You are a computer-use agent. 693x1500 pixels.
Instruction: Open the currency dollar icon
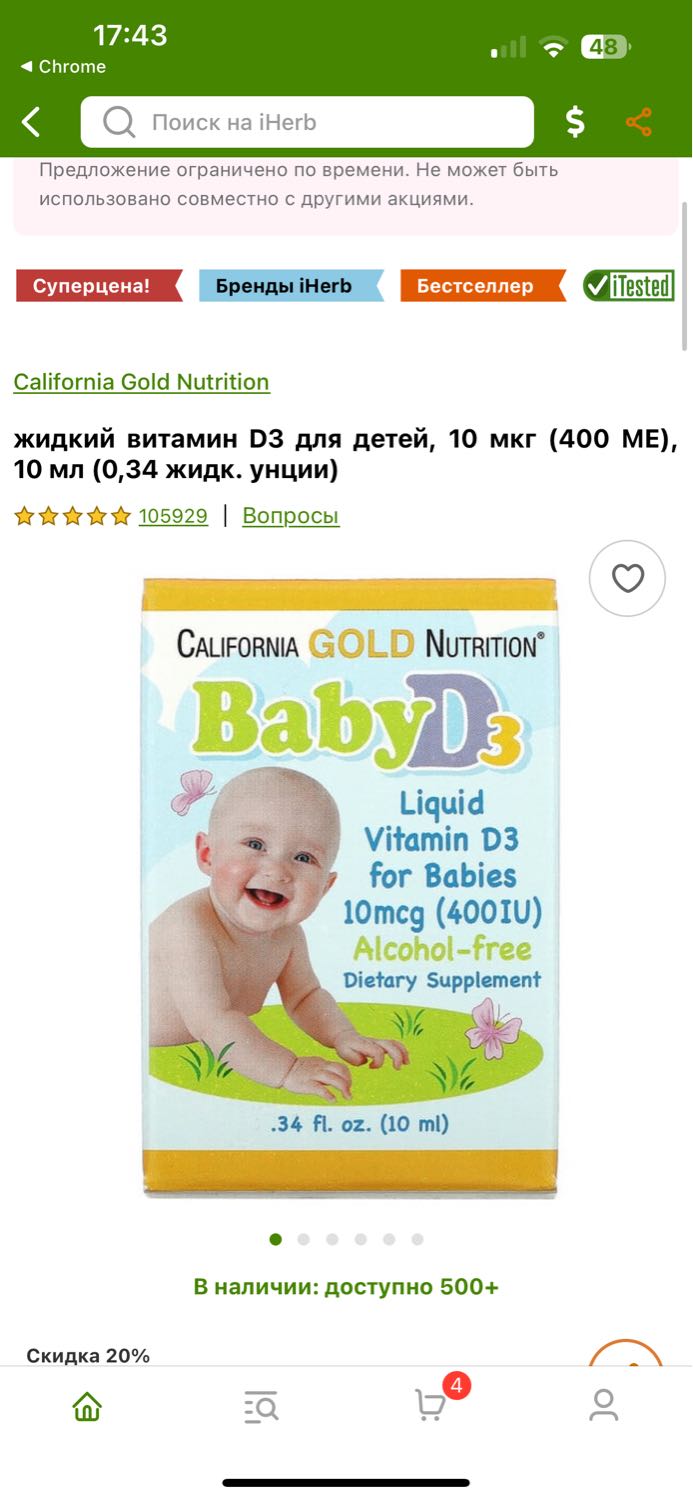coord(575,122)
